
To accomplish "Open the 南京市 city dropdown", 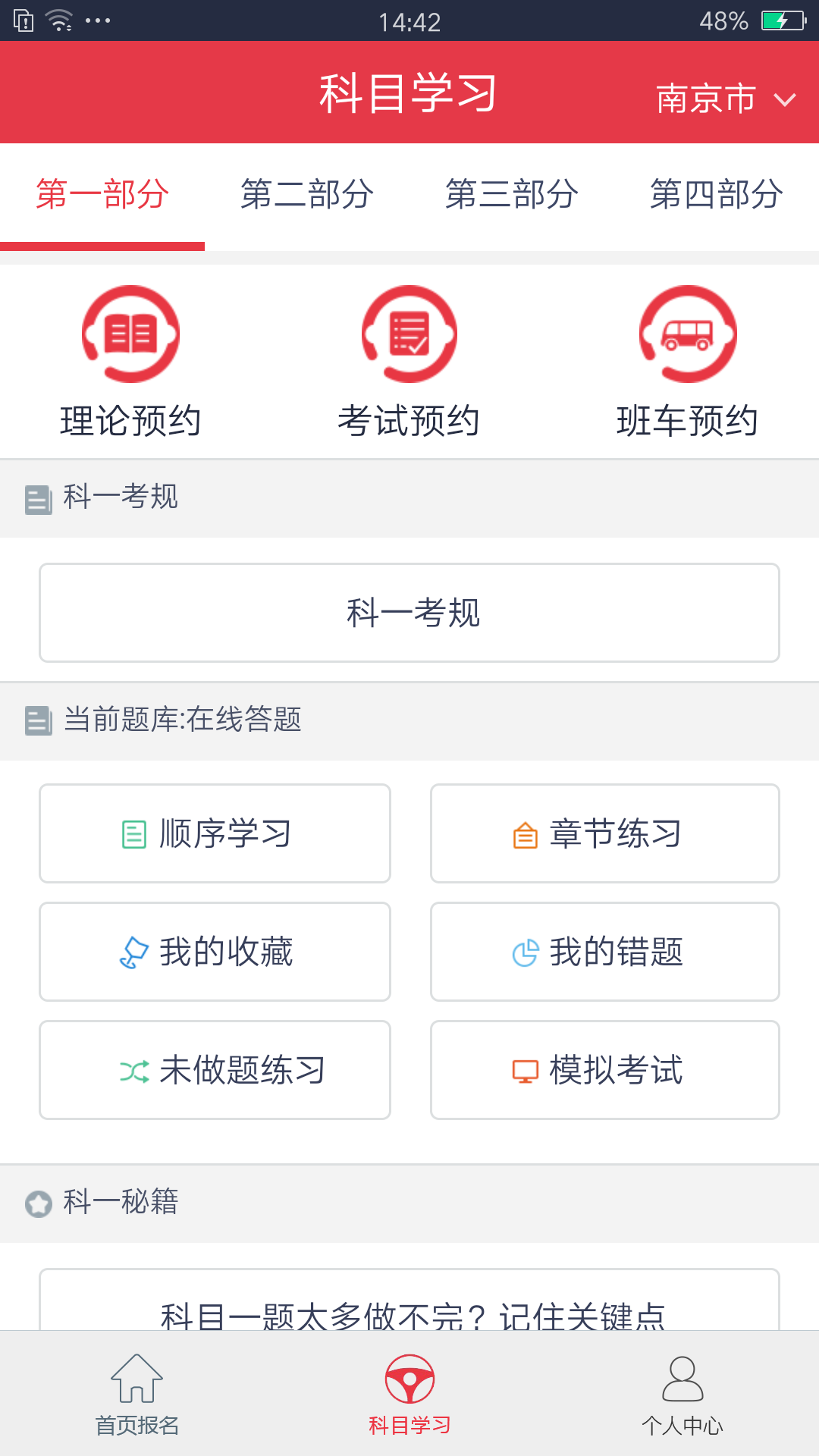I will pyautogui.click(x=726, y=99).
